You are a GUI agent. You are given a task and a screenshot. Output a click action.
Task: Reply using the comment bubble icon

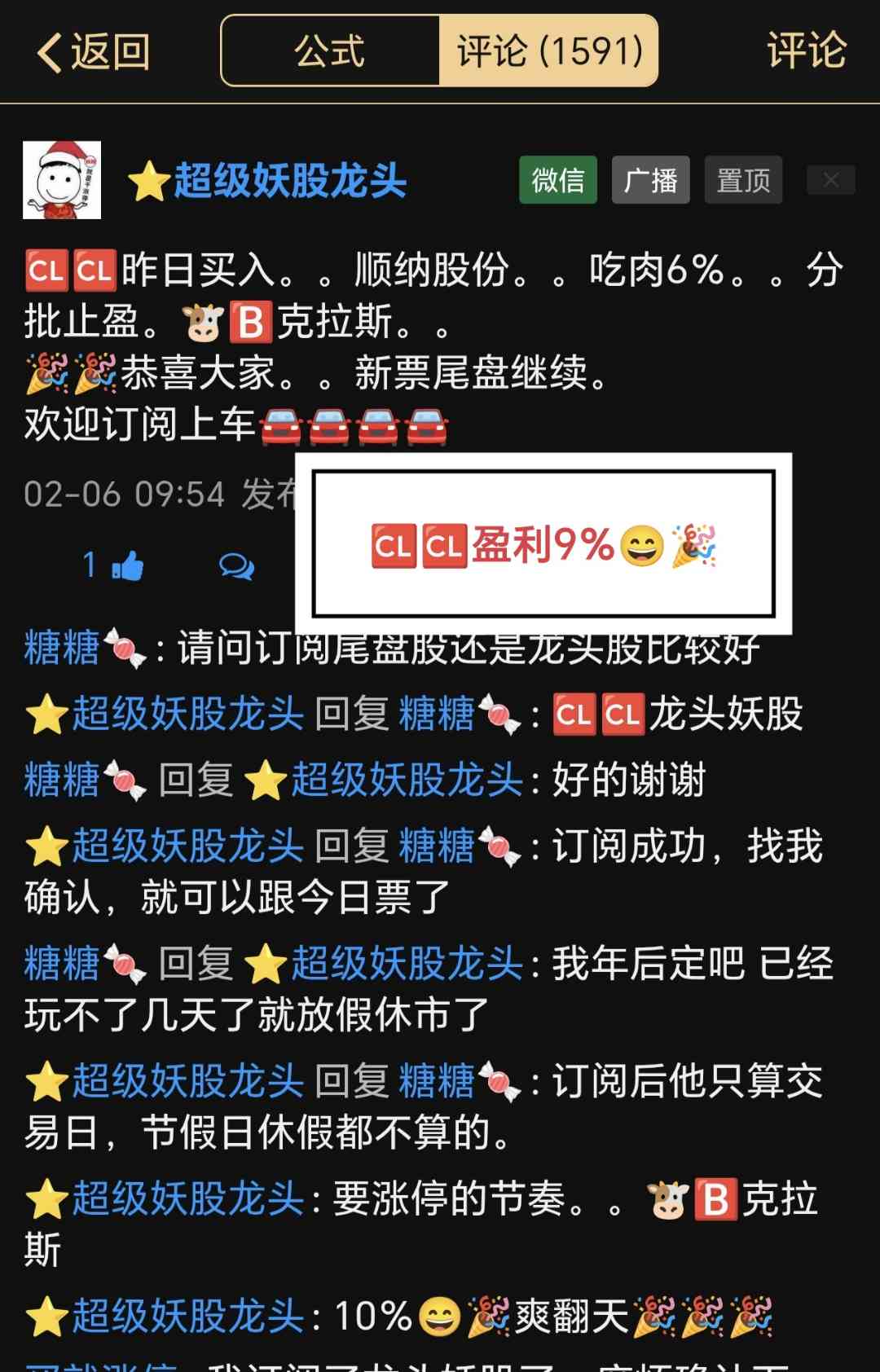[x=236, y=565]
